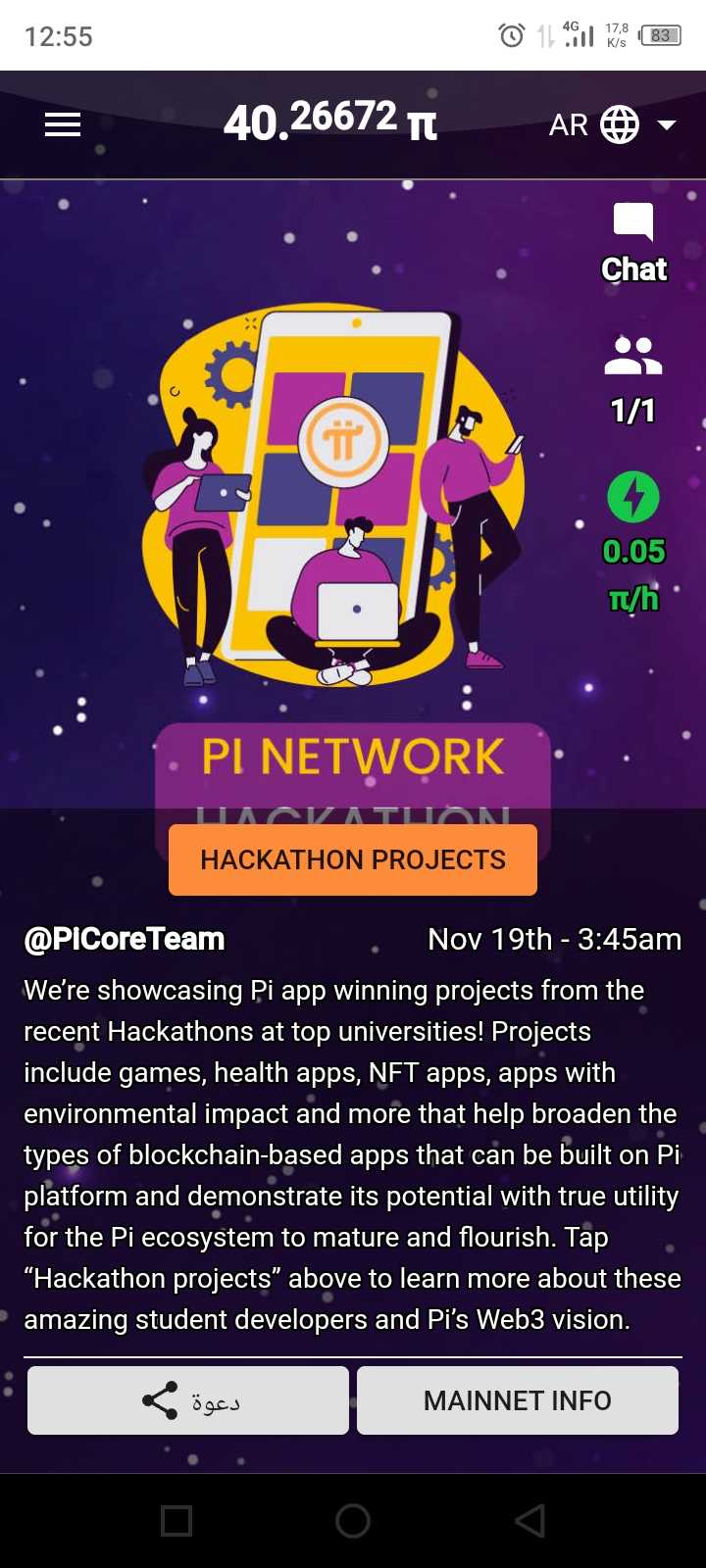Viewport: 706px width, 1568px height.
Task: Go to the system home screen
Action: (x=353, y=1521)
